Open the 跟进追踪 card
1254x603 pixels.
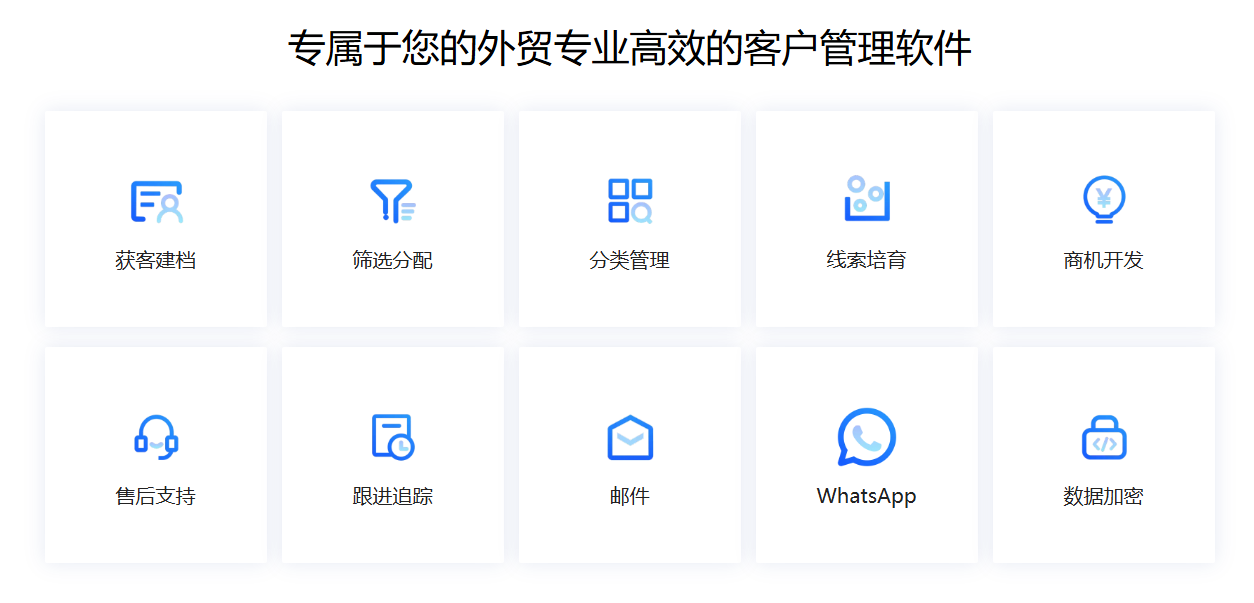click(x=393, y=456)
